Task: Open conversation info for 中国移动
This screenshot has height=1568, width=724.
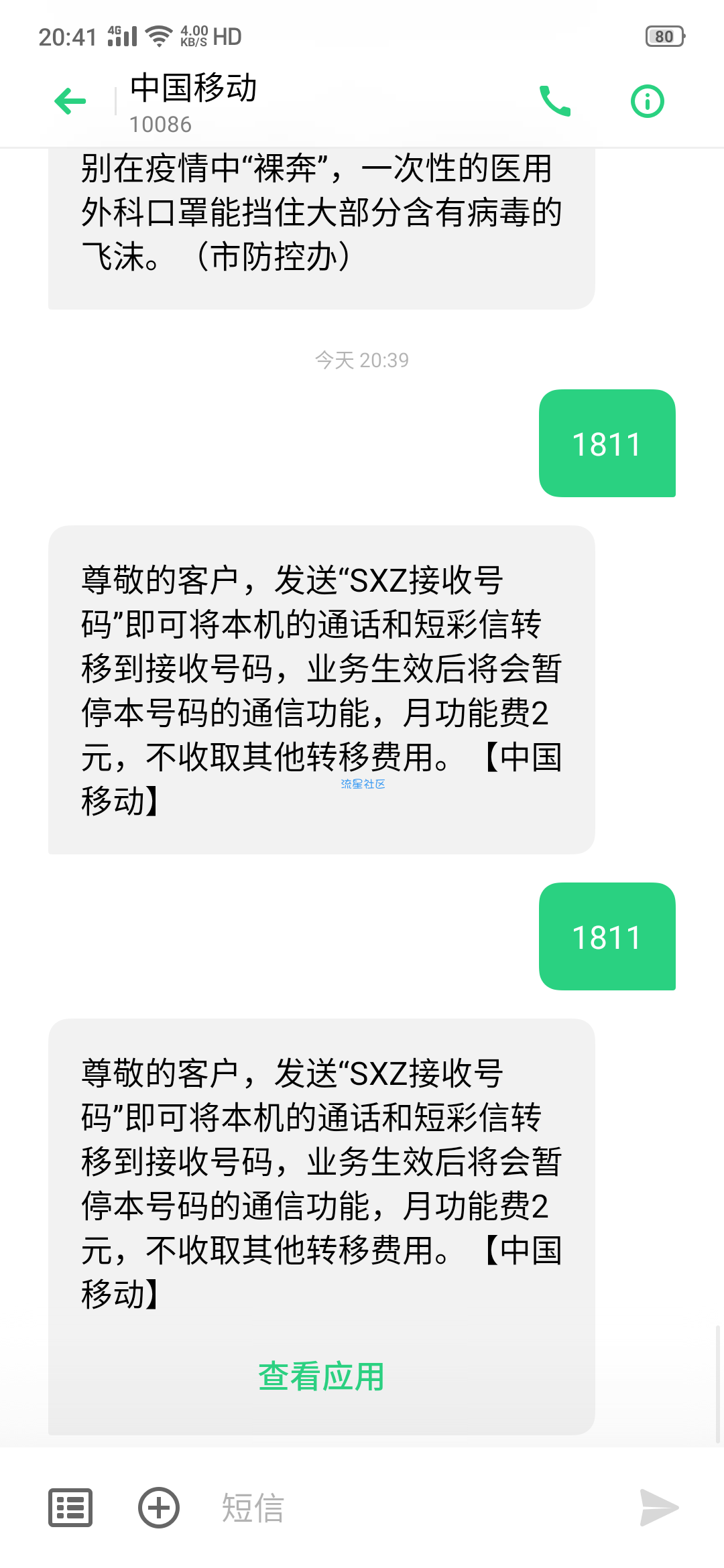Action: pyautogui.click(x=647, y=101)
